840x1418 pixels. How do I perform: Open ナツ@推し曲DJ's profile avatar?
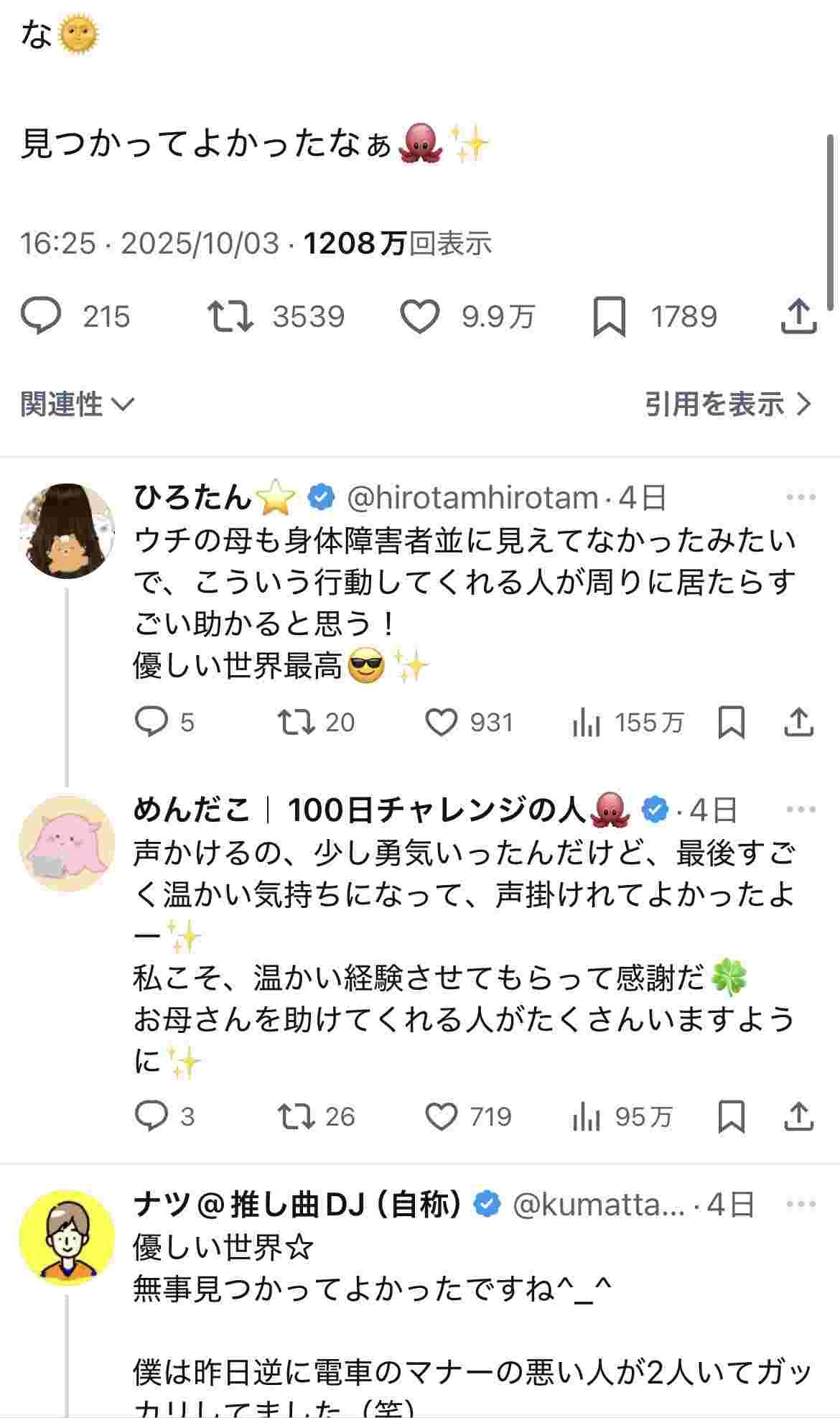(x=67, y=1238)
